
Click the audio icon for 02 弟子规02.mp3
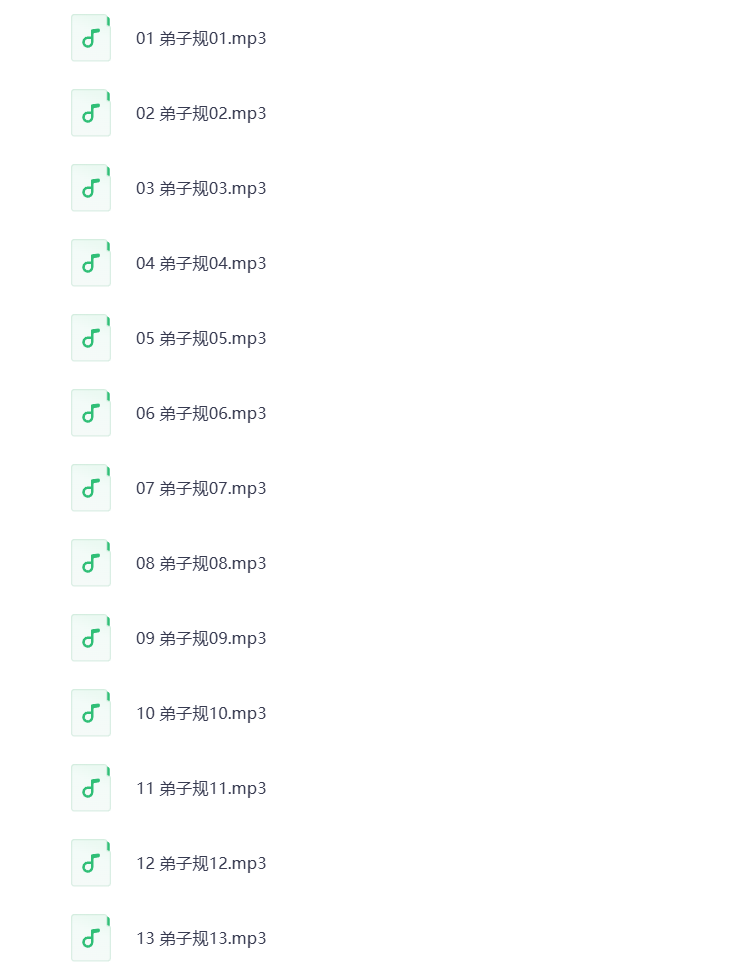(91, 113)
